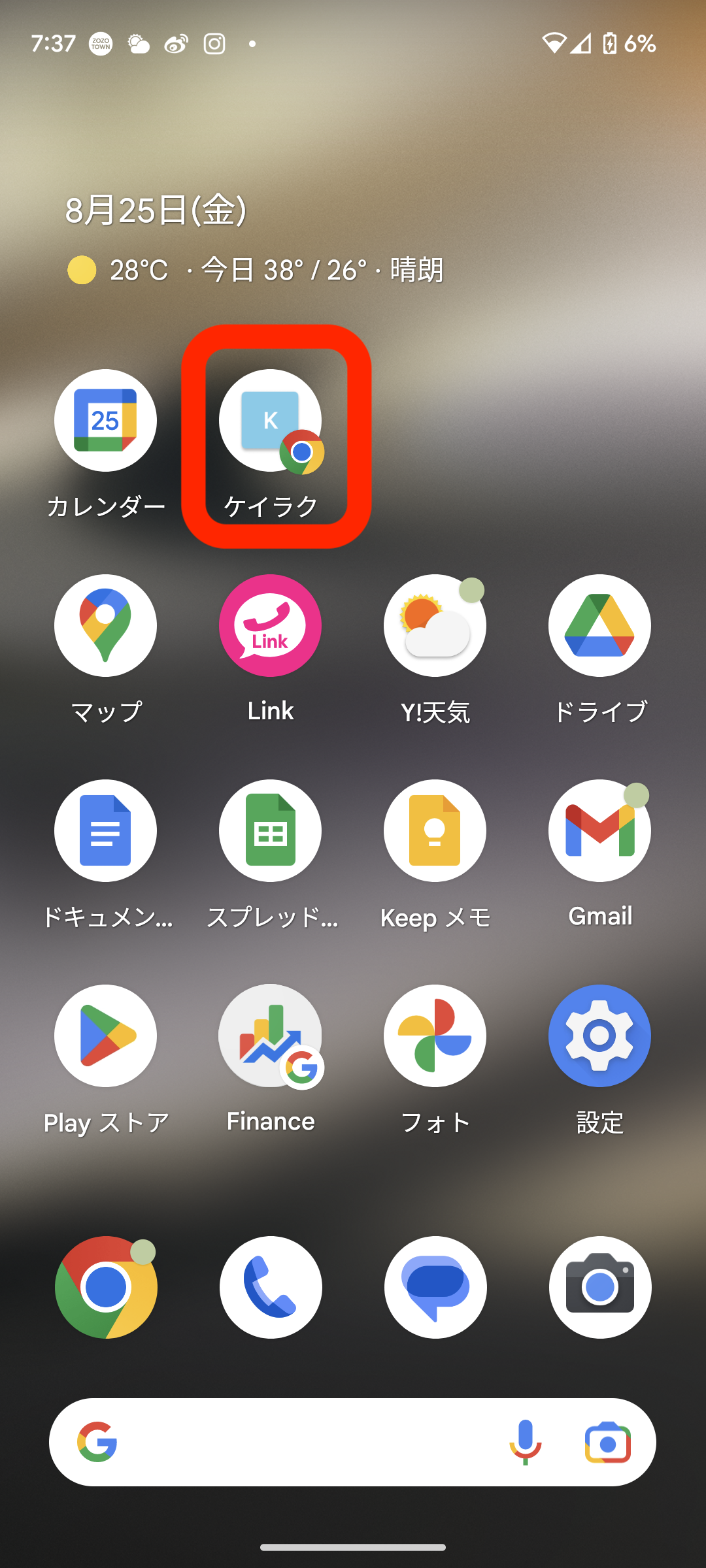The height and width of the screenshot is (1568, 706).
Task: Open Google Photos (フォト)
Action: click(x=435, y=1036)
